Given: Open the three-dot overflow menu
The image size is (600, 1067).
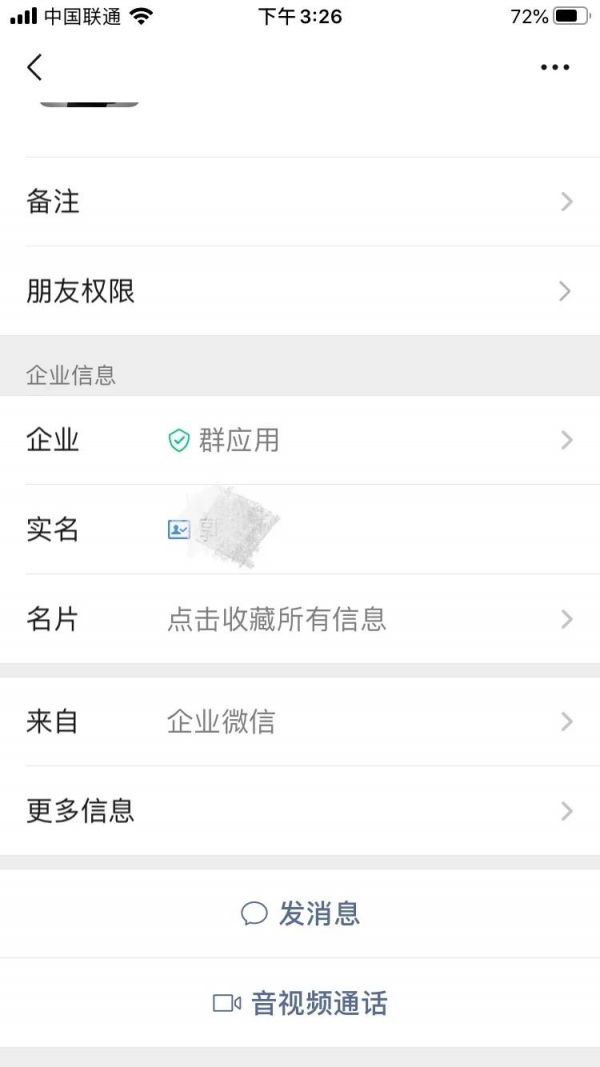Looking at the screenshot, I should (554, 67).
